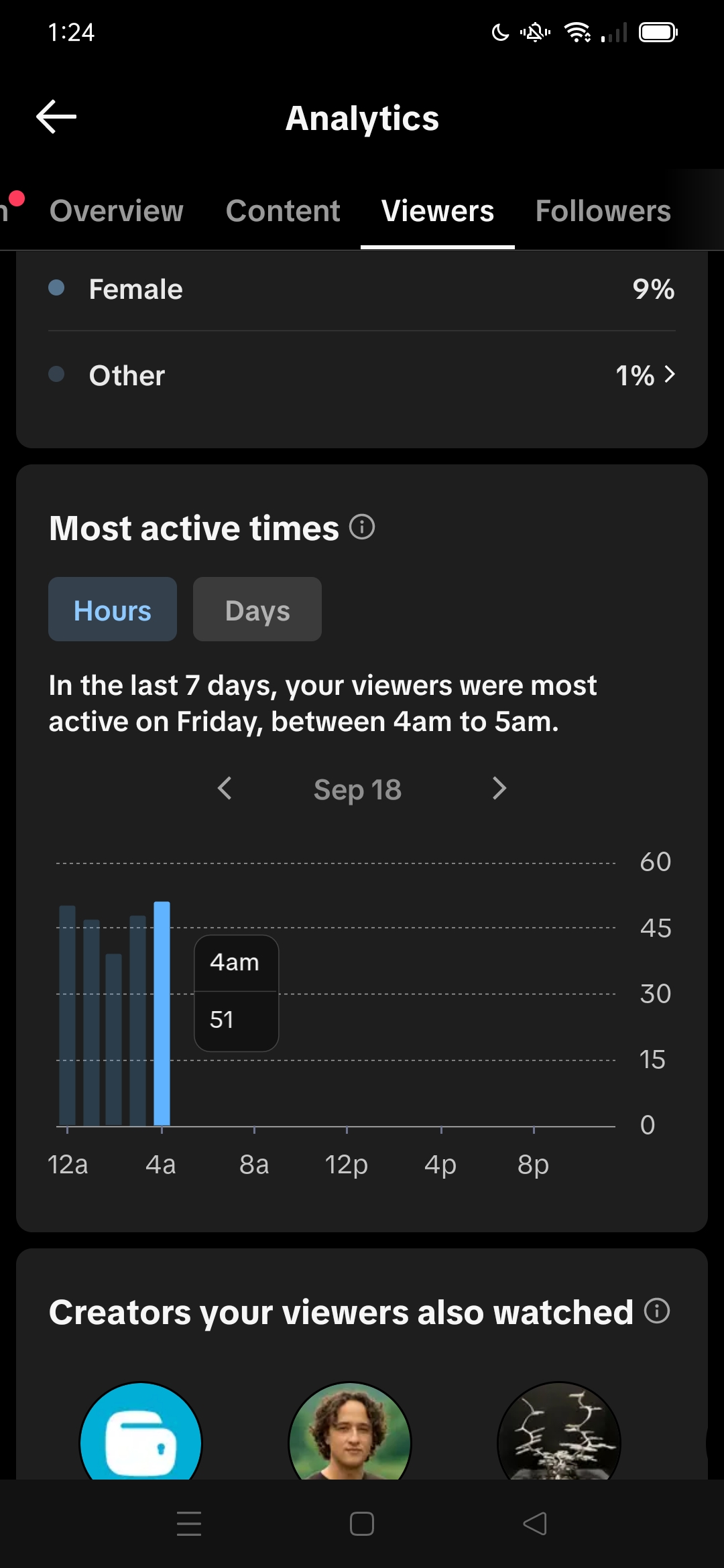Switch to the Overview tab
This screenshot has width=724, height=1568.
click(x=116, y=211)
